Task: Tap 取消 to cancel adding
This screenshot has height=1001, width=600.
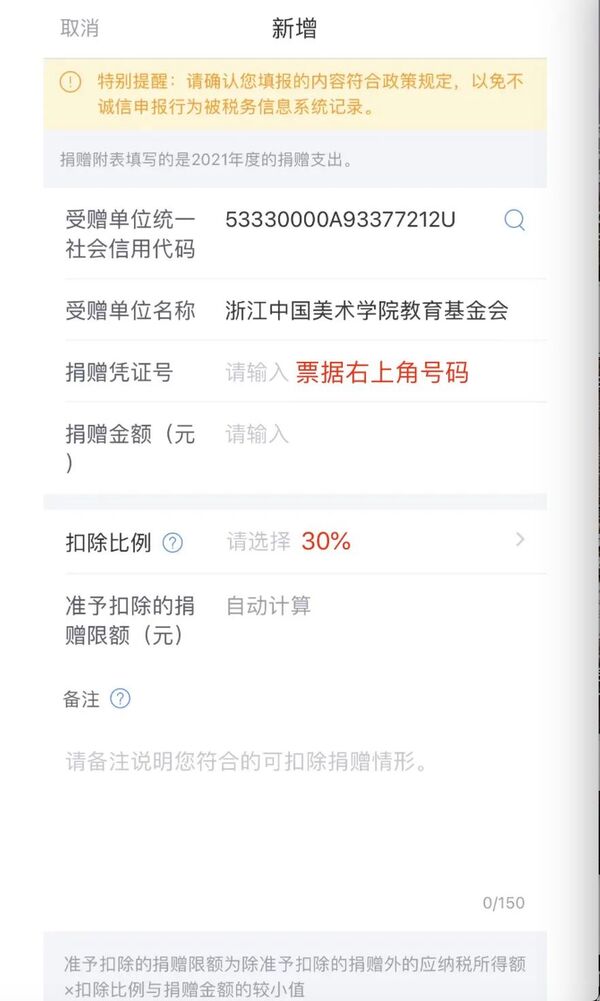Action: click(x=80, y=28)
